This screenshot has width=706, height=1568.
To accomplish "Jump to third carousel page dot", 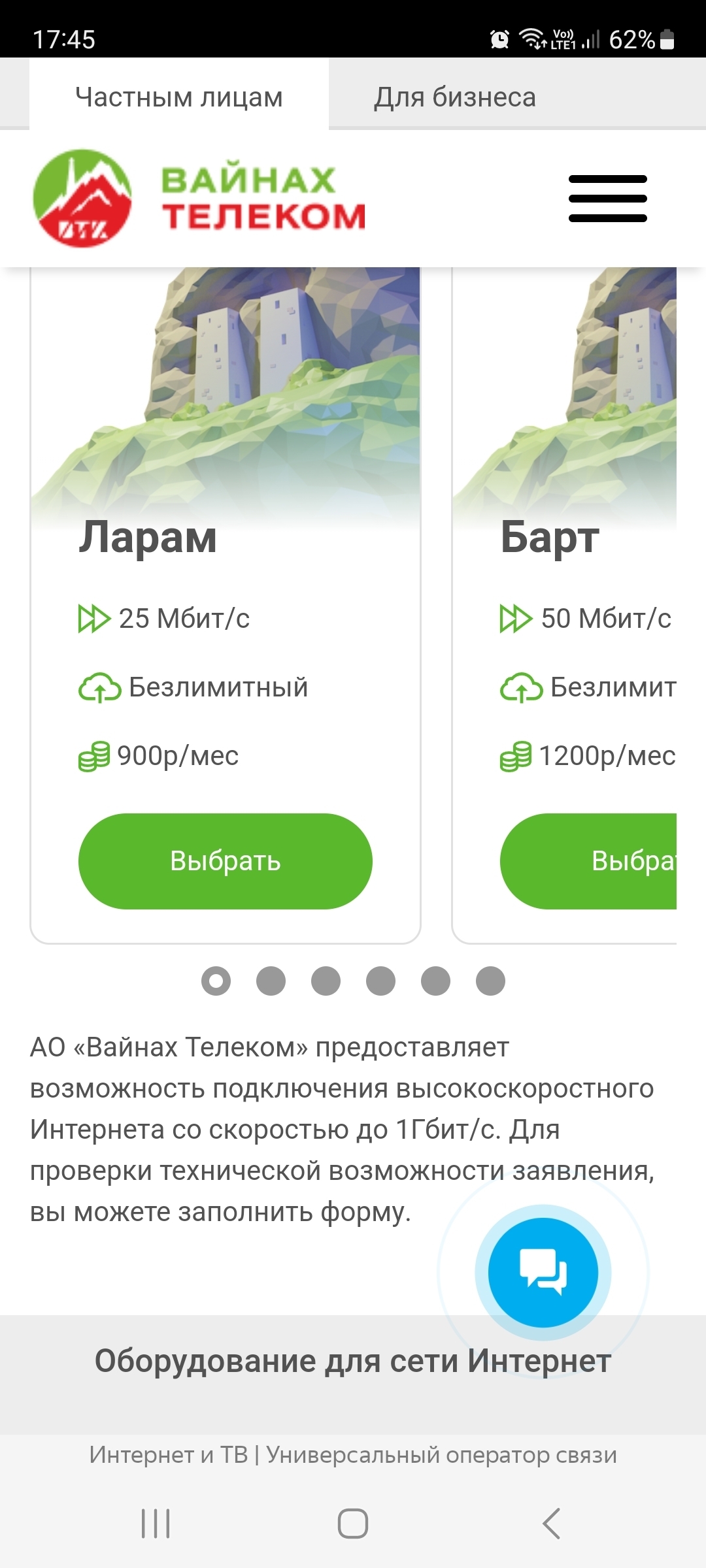I will tap(326, 981).
